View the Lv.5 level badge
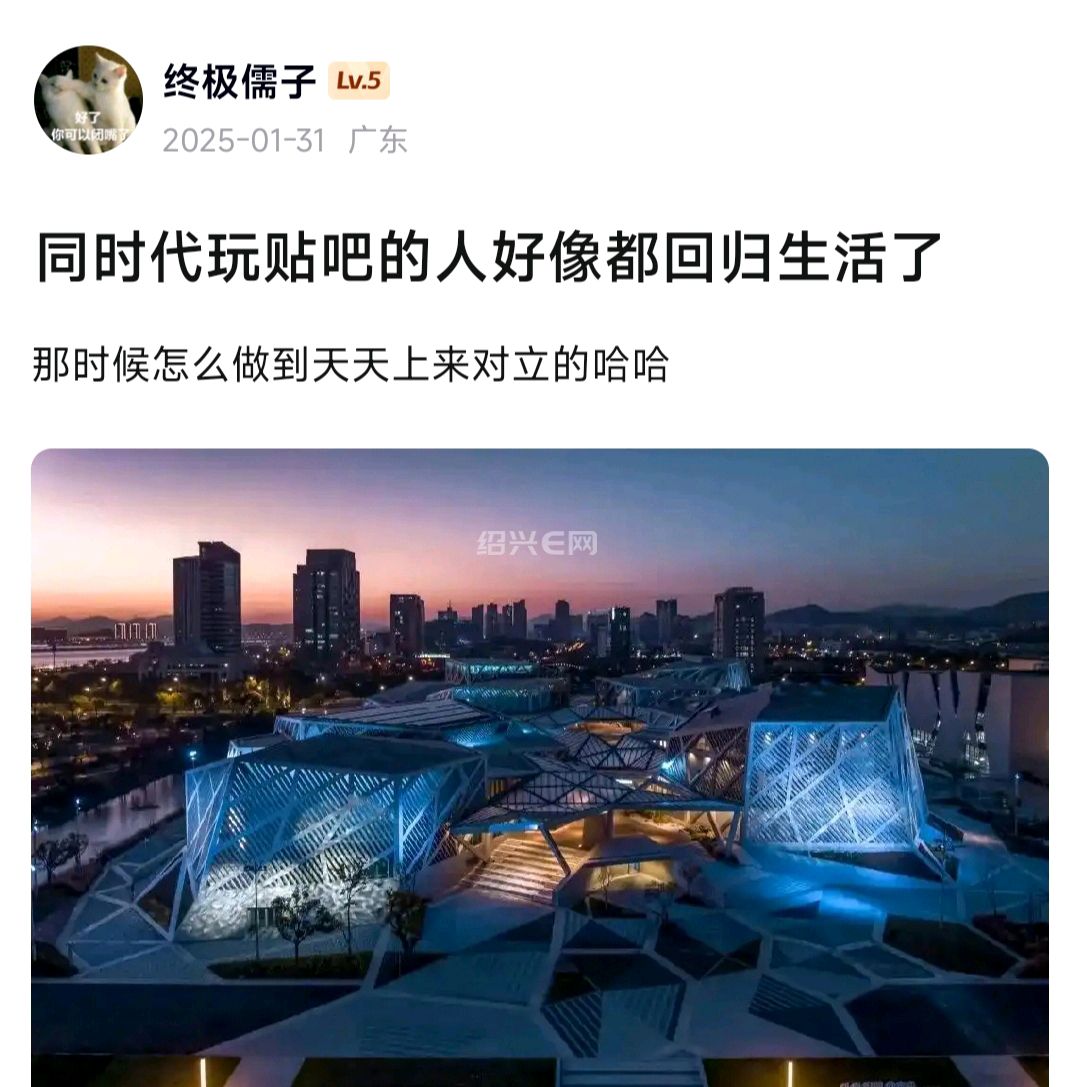 coord(358,82)
